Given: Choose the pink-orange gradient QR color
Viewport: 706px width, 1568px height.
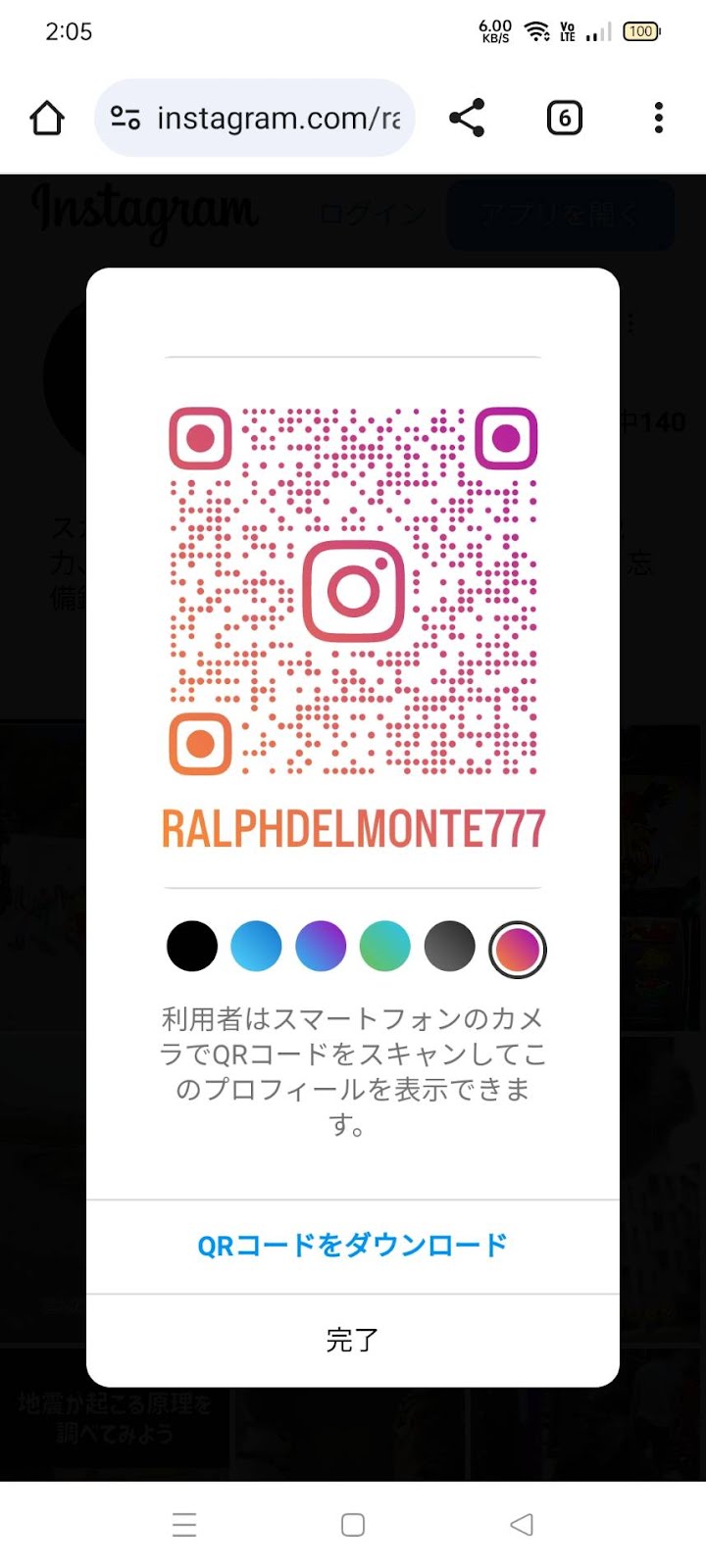Looking at the screenshot, I should click(x=518, y=950).
